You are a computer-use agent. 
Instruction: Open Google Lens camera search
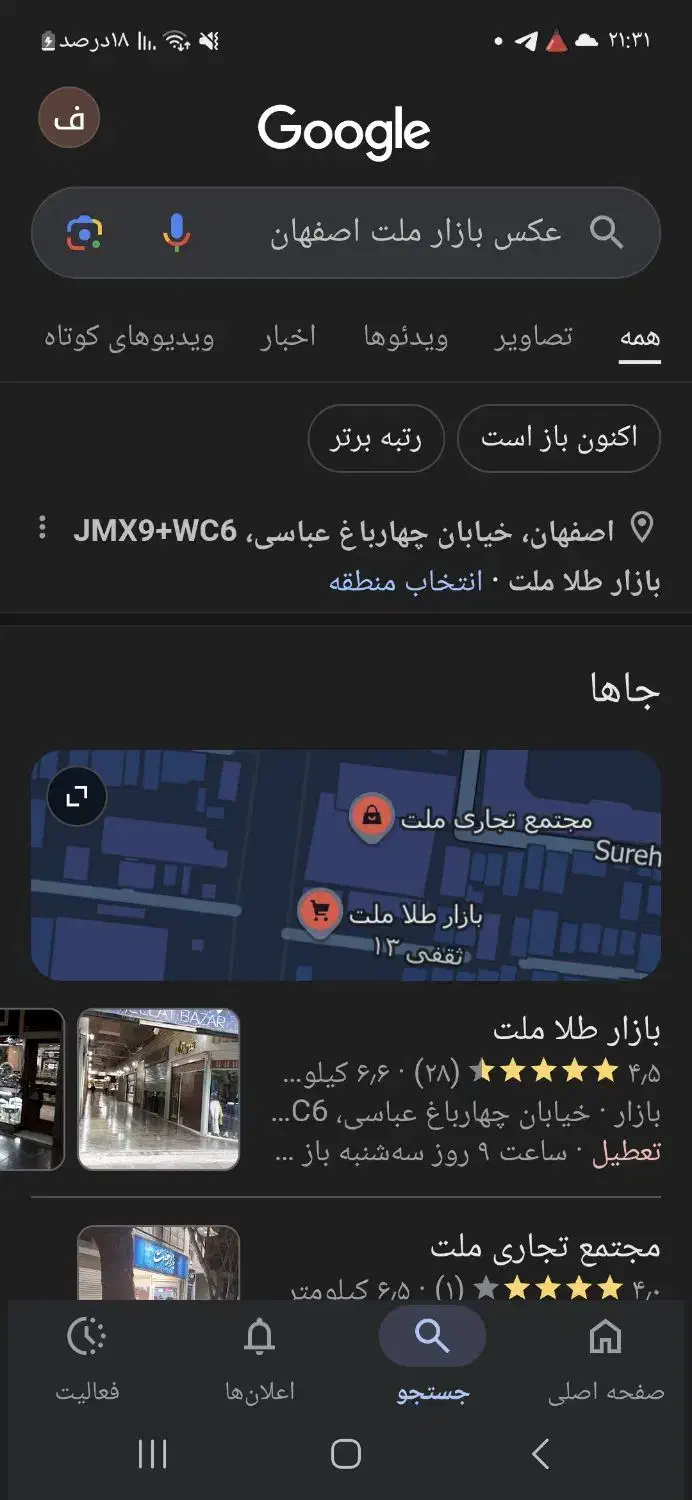(85, 233)
